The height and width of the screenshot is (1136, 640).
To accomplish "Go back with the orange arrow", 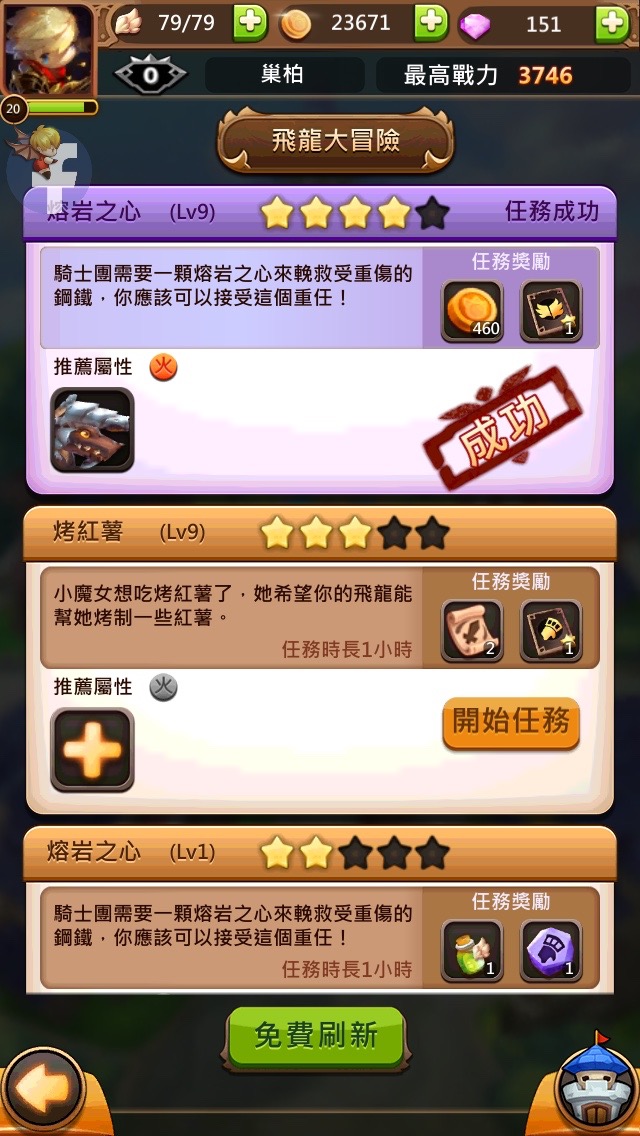I will click(42, 1090).
